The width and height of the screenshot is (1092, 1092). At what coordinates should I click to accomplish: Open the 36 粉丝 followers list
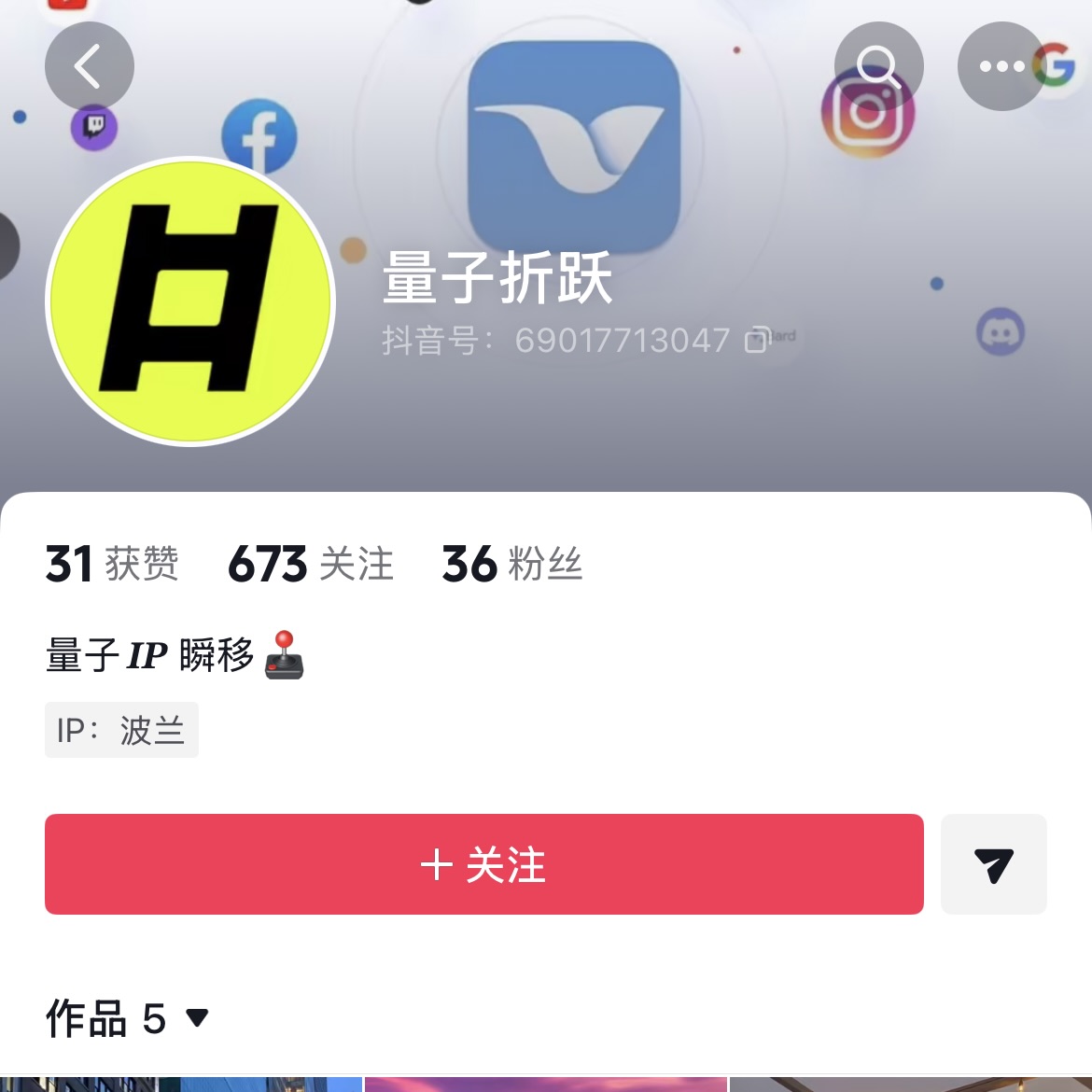pyautogui.click(x=512, y=565)
